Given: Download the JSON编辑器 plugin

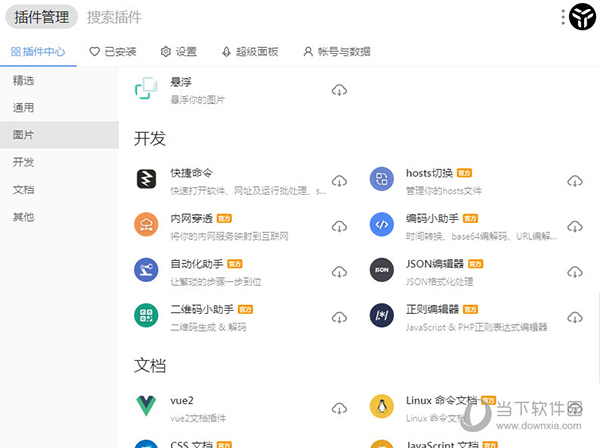Looking at the screenshot, I should 575,272.
